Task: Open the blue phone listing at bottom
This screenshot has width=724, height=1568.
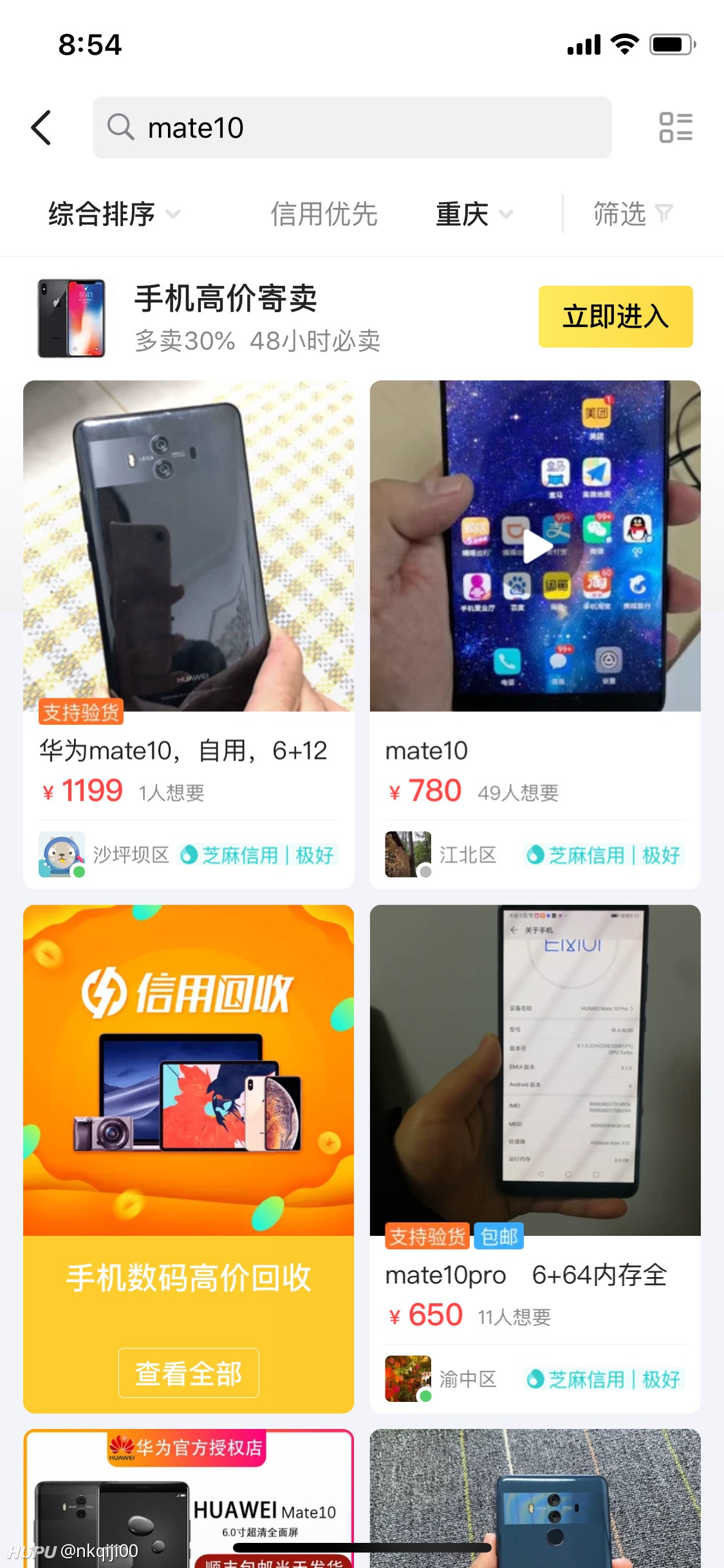Action: coord(535,1498)
